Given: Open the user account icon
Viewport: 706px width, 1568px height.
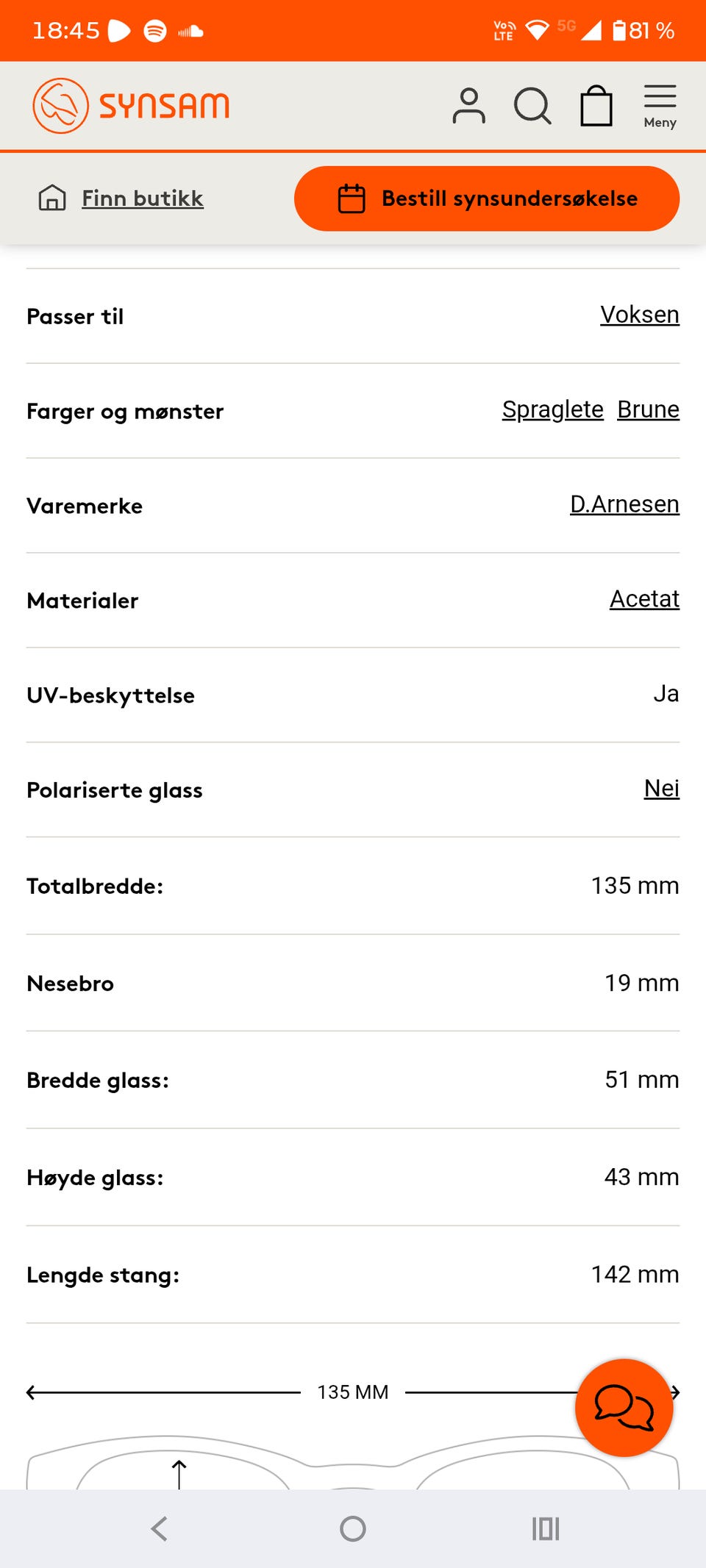Looking at the screenshot, I should [468, 106].
